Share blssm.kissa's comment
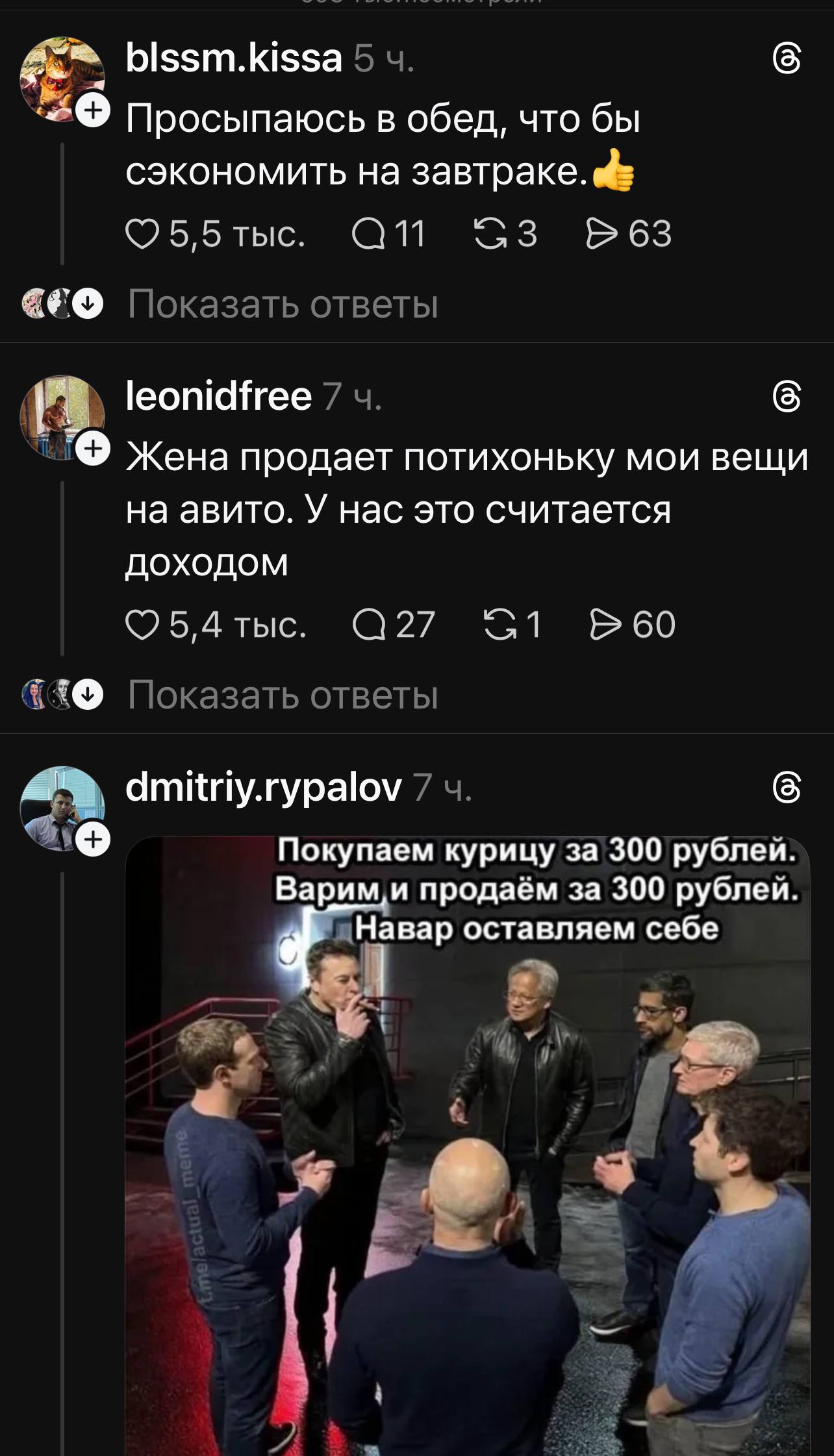This screenshot has width=834, height=1456. pos(600,234)
